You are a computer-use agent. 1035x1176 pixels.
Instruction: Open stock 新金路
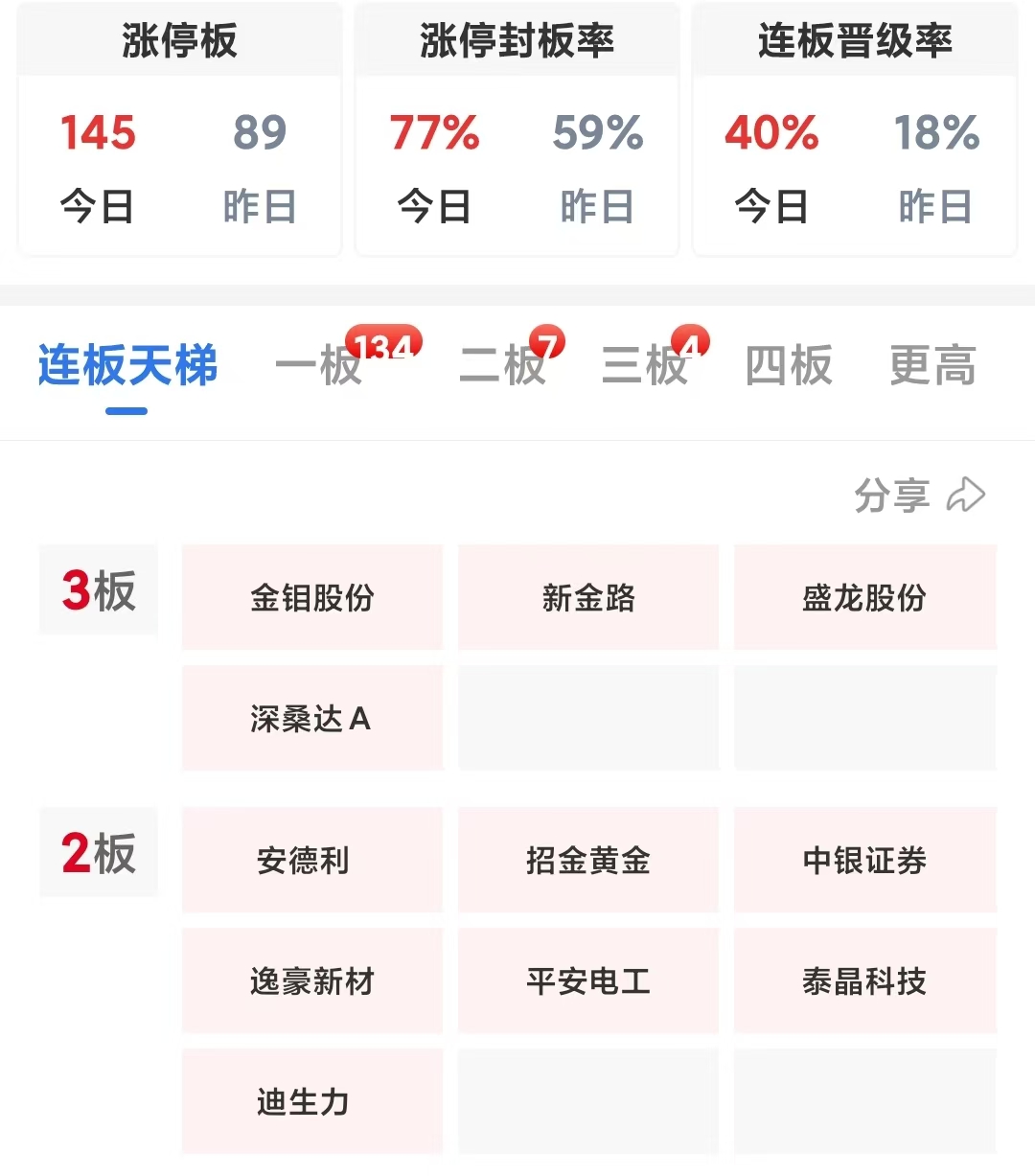(x=588, y=597)
